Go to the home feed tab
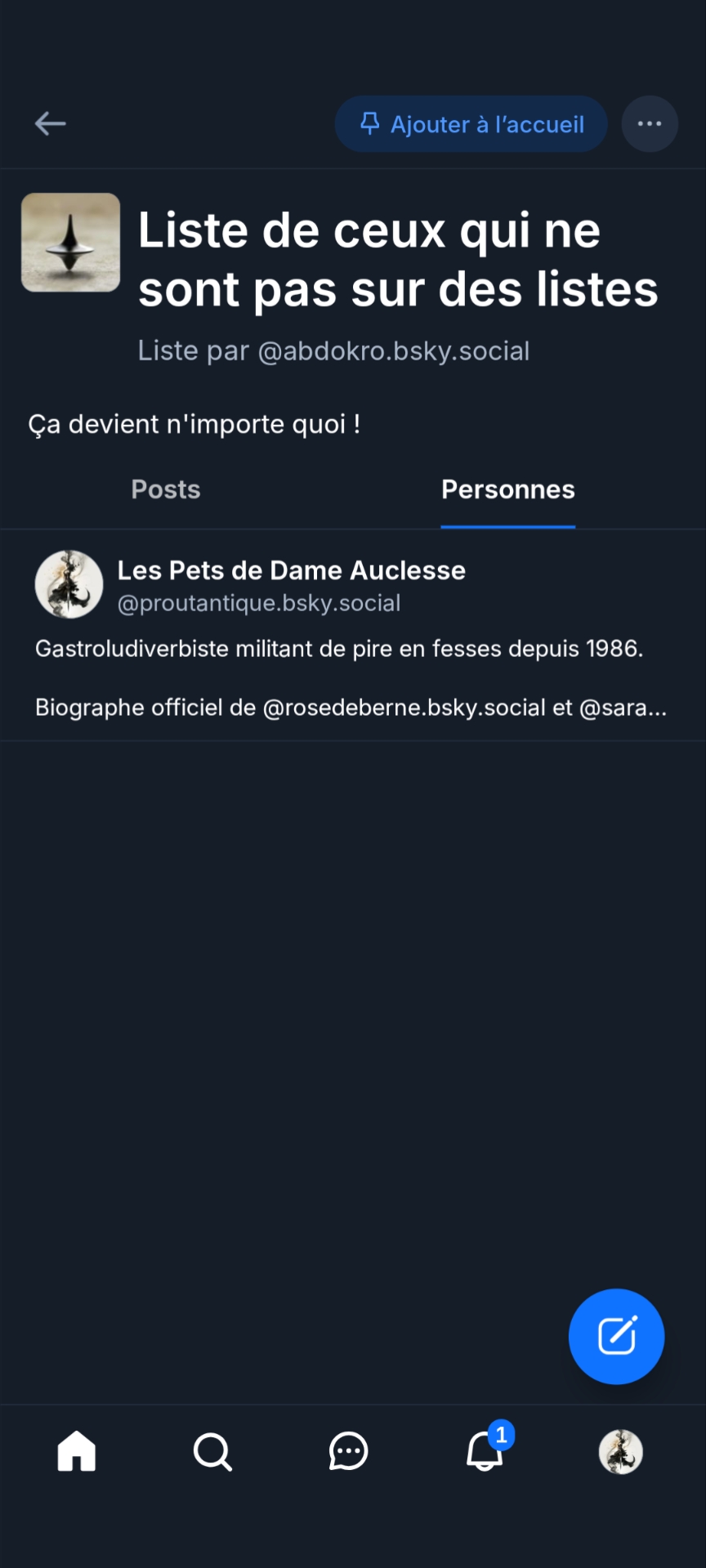Viewport: 706px width, 1568px height. pos(77,1452)
